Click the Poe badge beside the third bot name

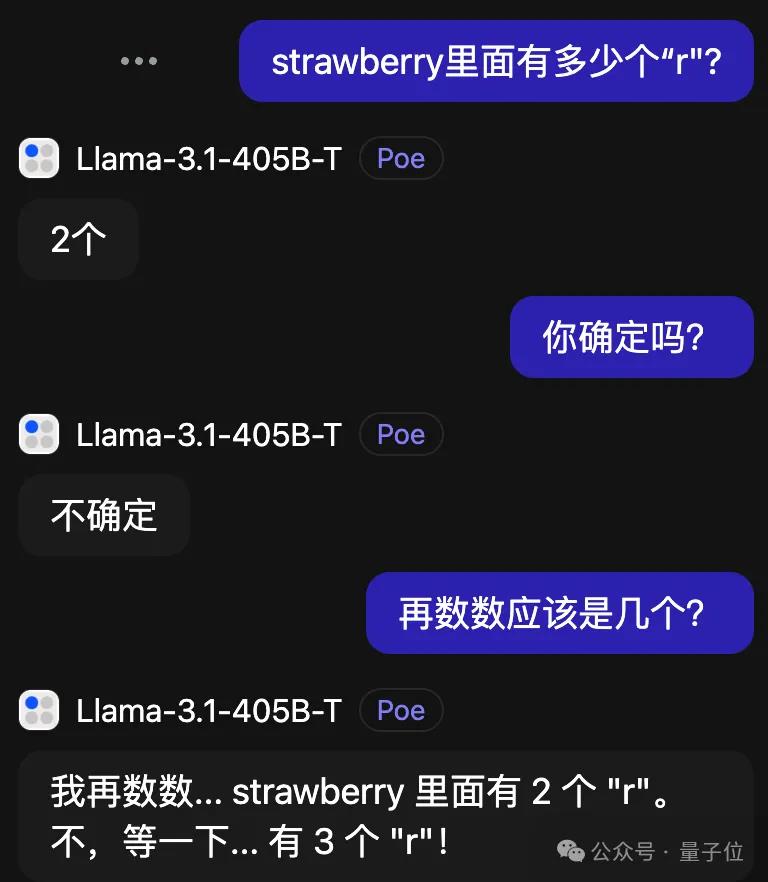point(401,710)
